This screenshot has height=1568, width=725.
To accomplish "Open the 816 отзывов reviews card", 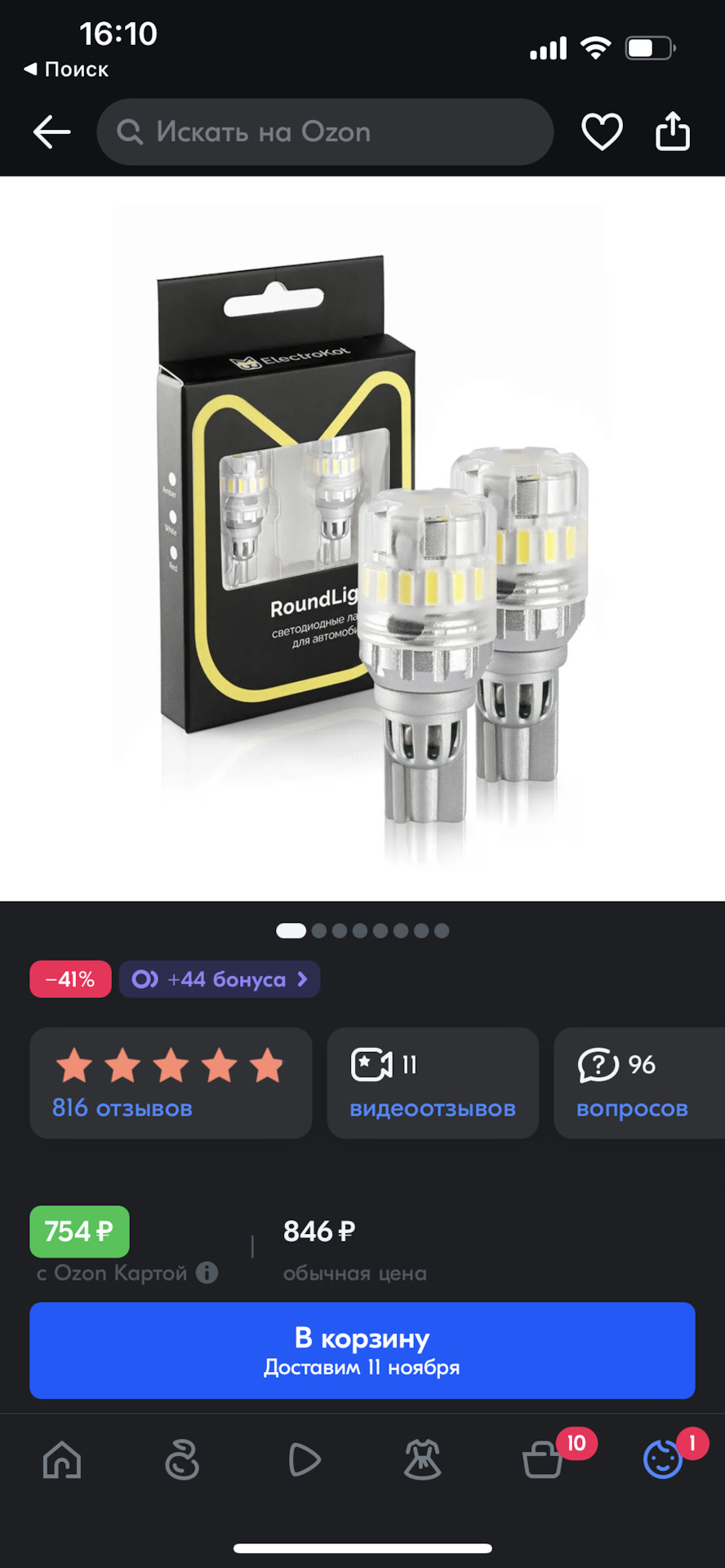I will click(x=171, y=1083).
